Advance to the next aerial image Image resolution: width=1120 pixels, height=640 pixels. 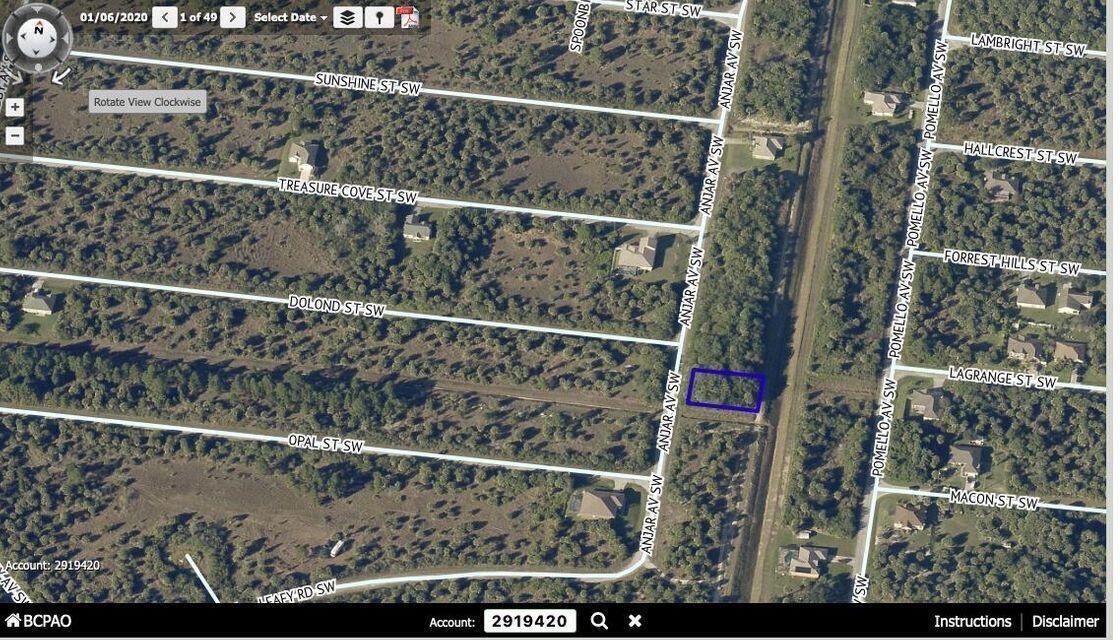click(x=233, y=17)
